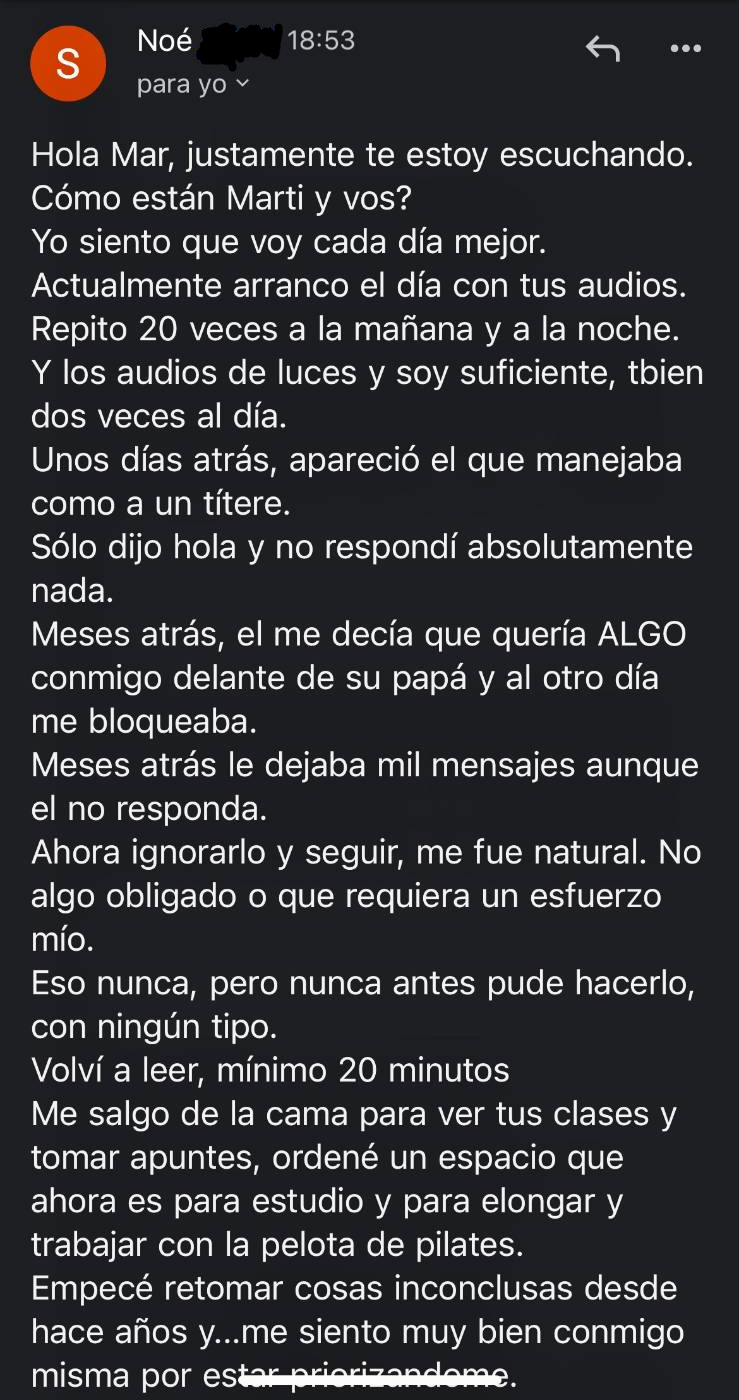Expand the "para yo" recipient details

click(192, 85)
